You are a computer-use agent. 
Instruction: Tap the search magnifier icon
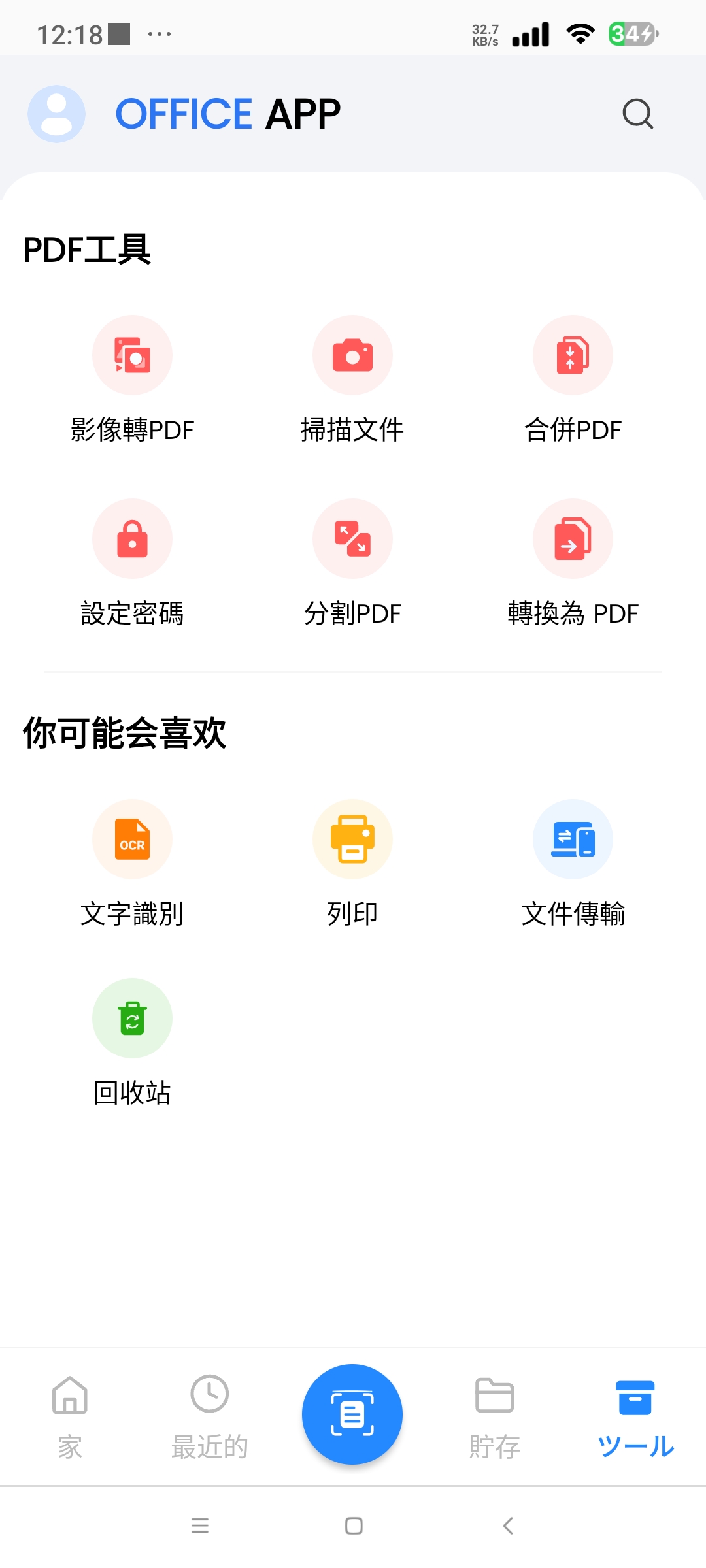[637, 113]
